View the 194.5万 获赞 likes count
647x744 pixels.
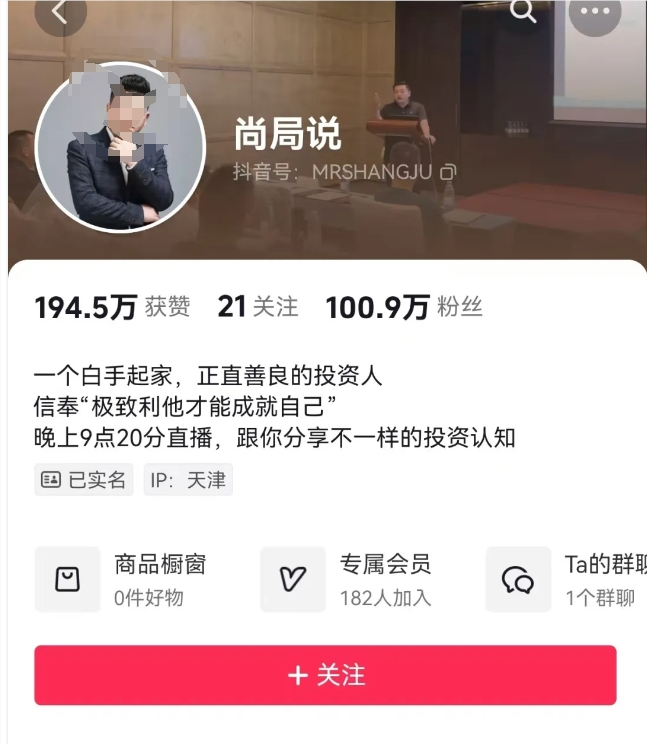(x=112, y=307)
